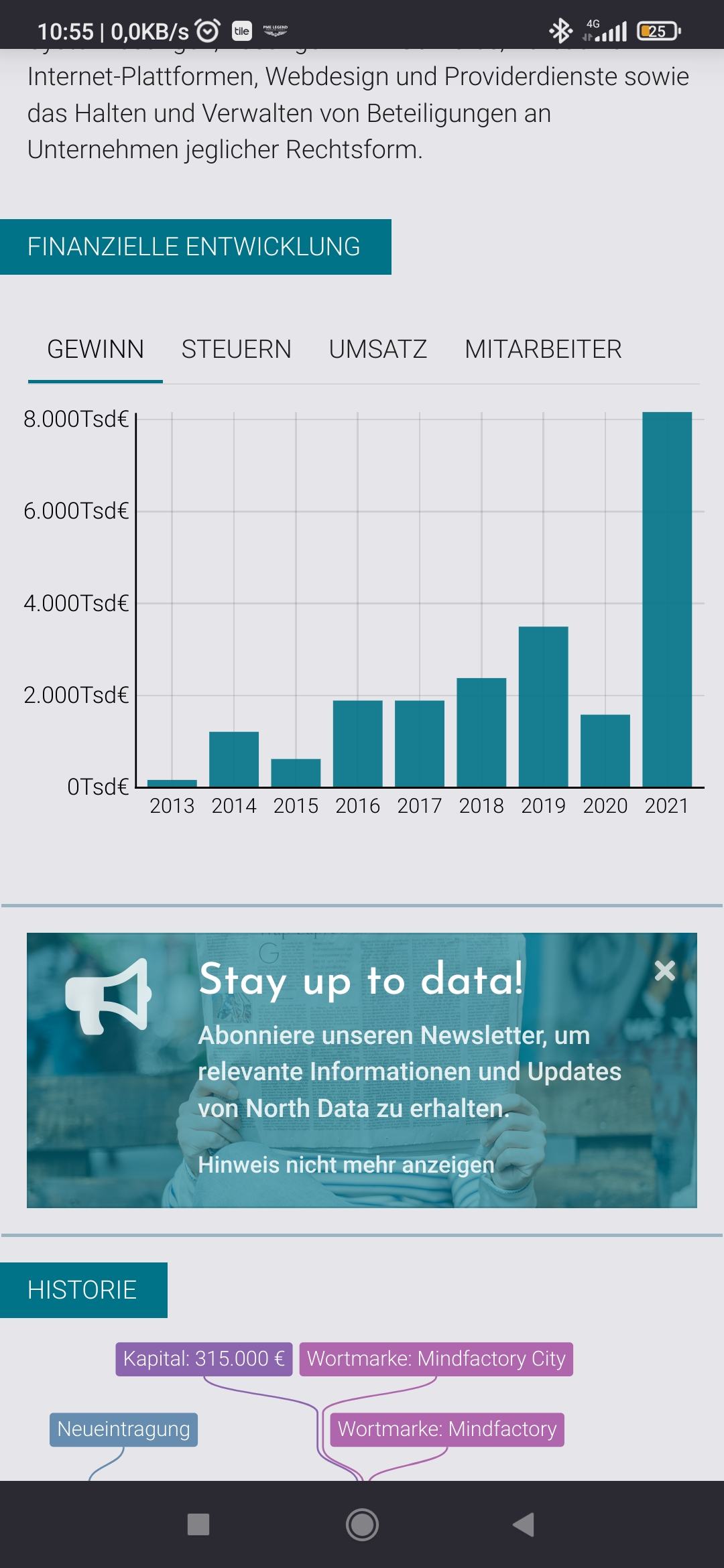Screen dimensions: 724x1568
Task: Tap the Neueintragung history tag
Action: coord(123,1429)
